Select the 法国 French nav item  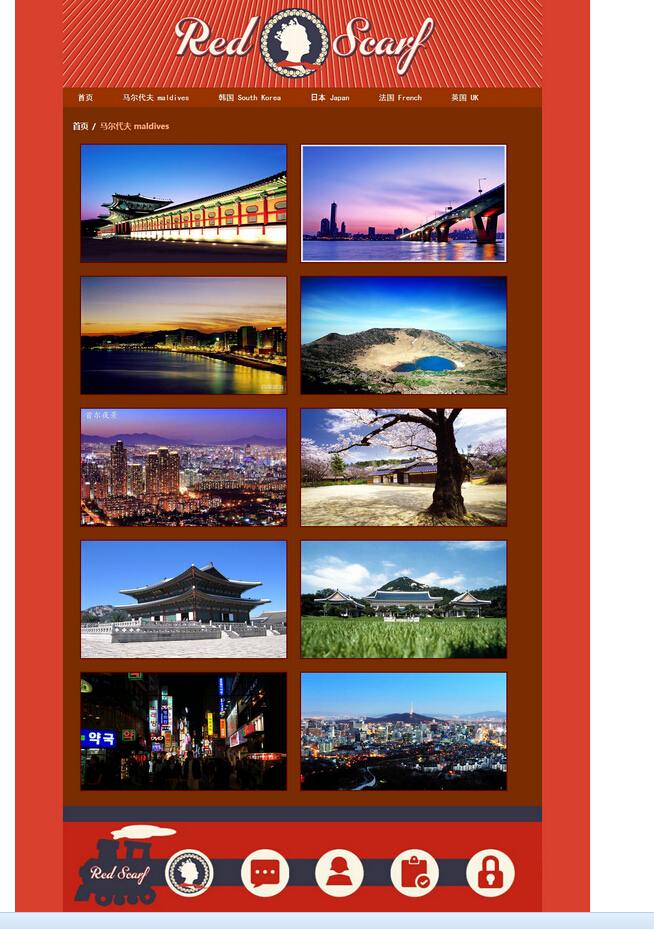400,98
